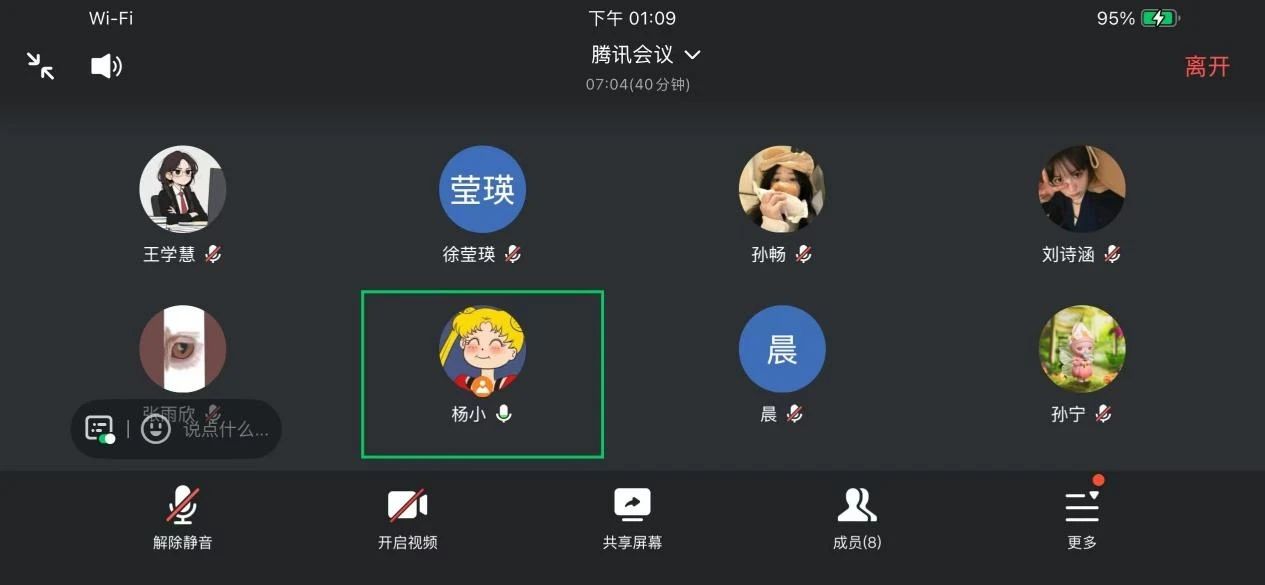Start sharing screen via 共享屏幕
1265x585 pixels.
[632, 518]
